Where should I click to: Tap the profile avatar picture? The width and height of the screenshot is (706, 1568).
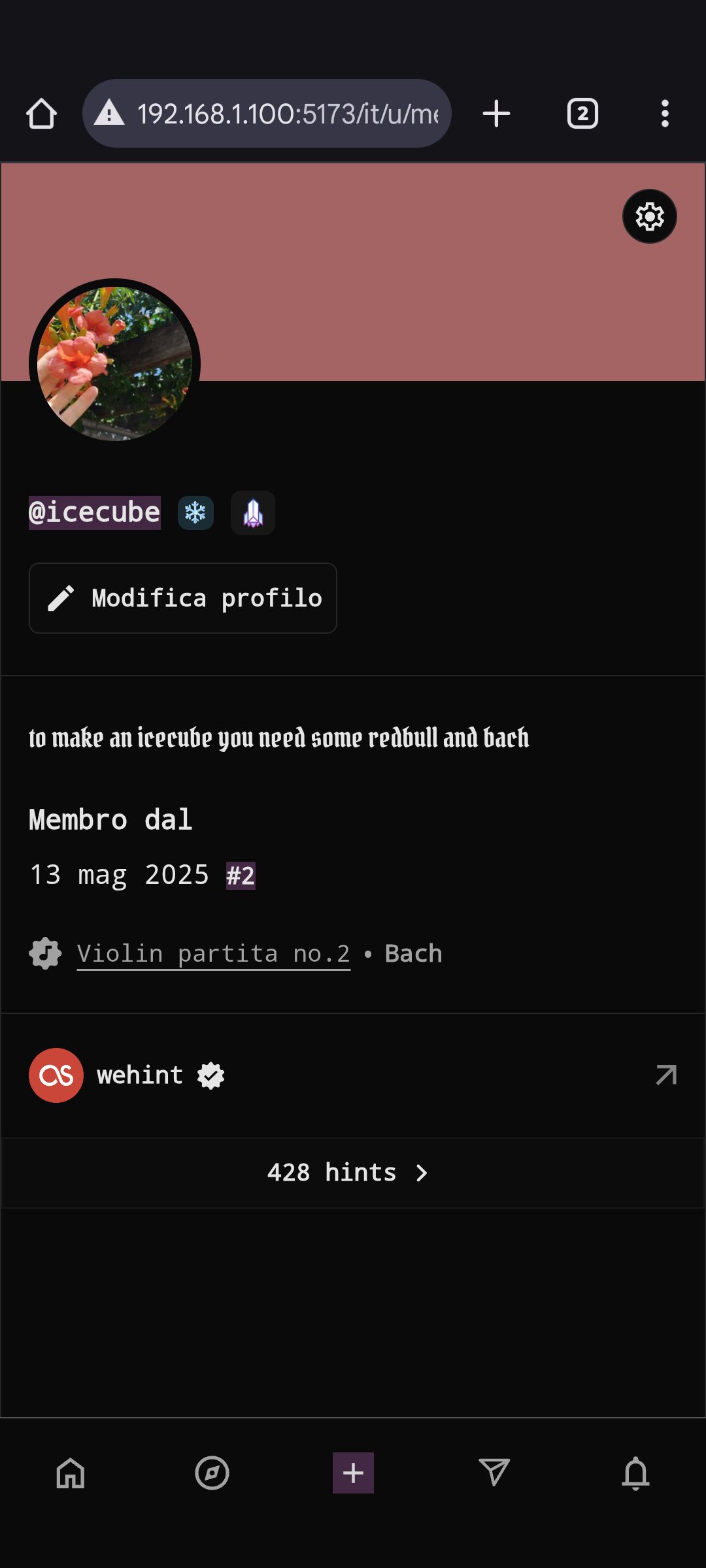114,363
